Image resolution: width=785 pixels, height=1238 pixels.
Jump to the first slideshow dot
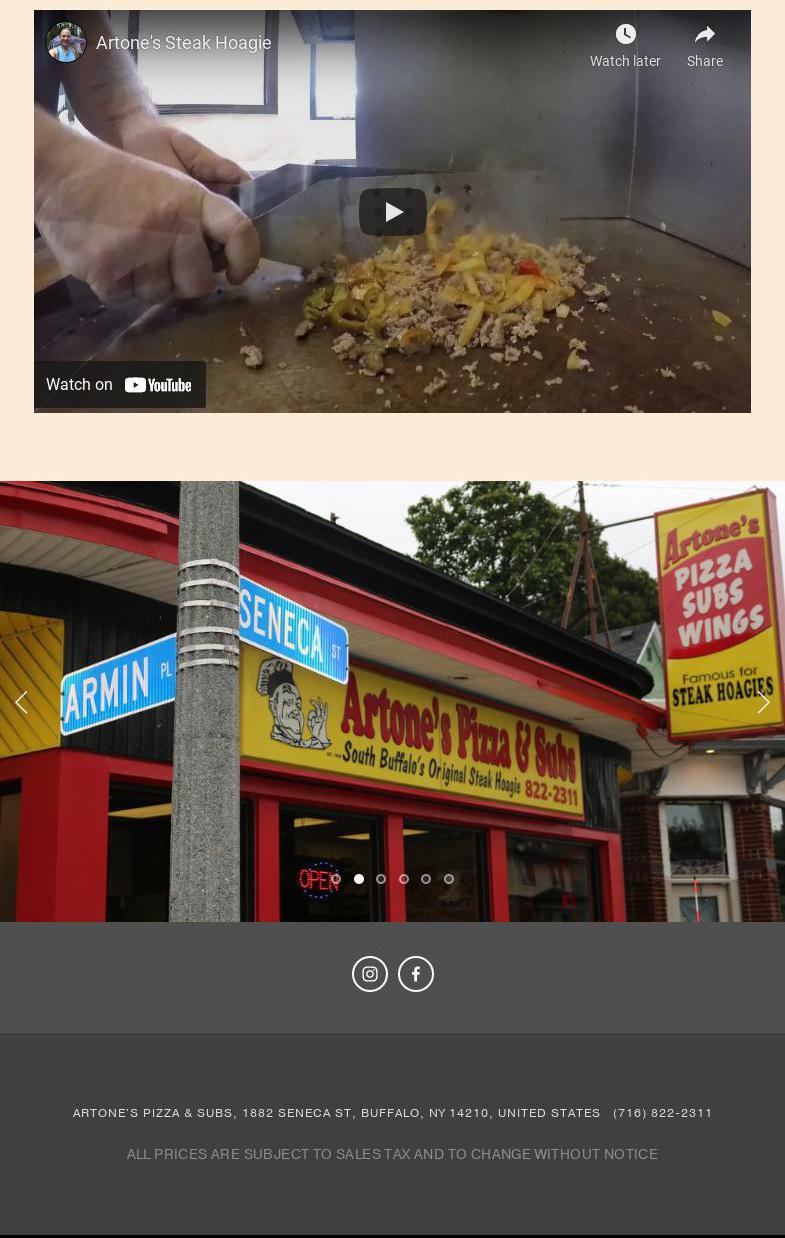click(336, 879)
